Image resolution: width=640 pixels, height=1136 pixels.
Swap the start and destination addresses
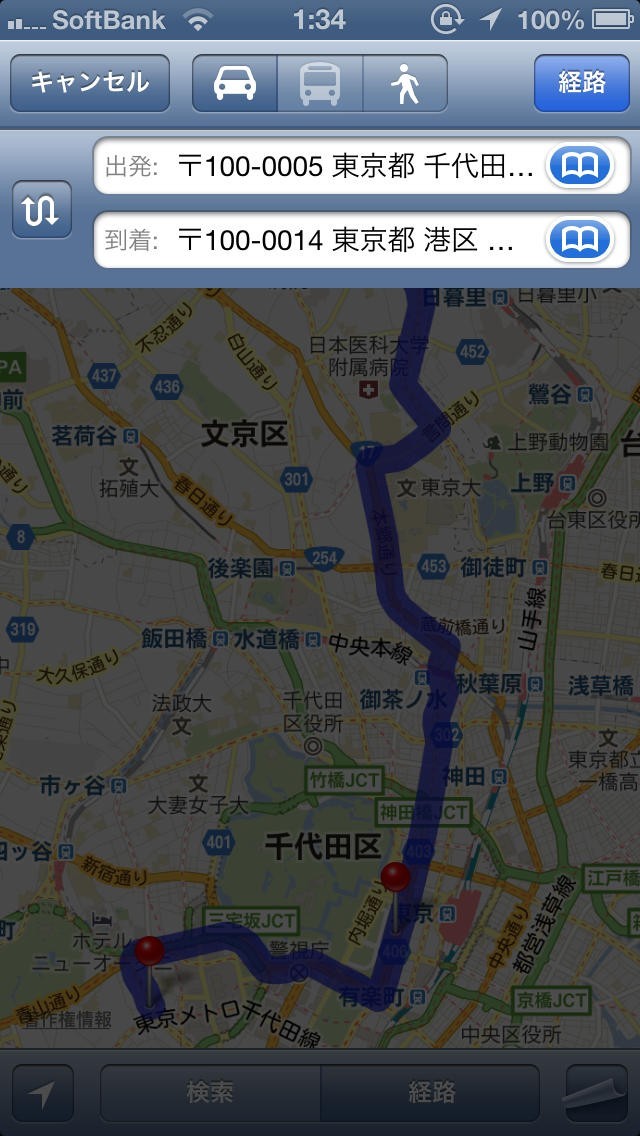point(42,209)
